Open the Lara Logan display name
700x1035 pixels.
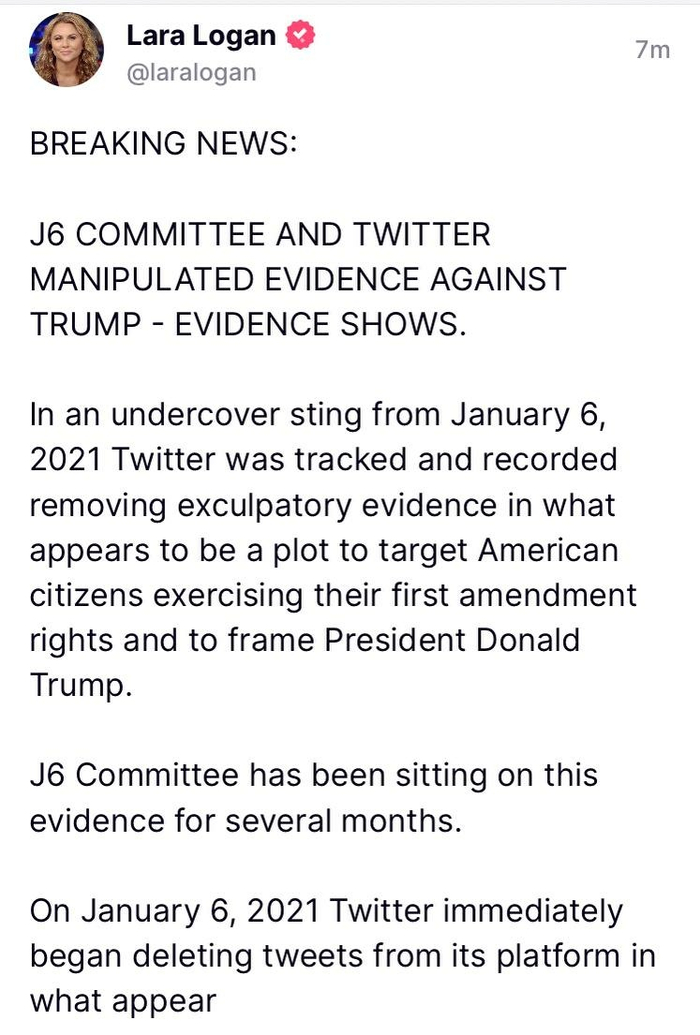point(201,36)
